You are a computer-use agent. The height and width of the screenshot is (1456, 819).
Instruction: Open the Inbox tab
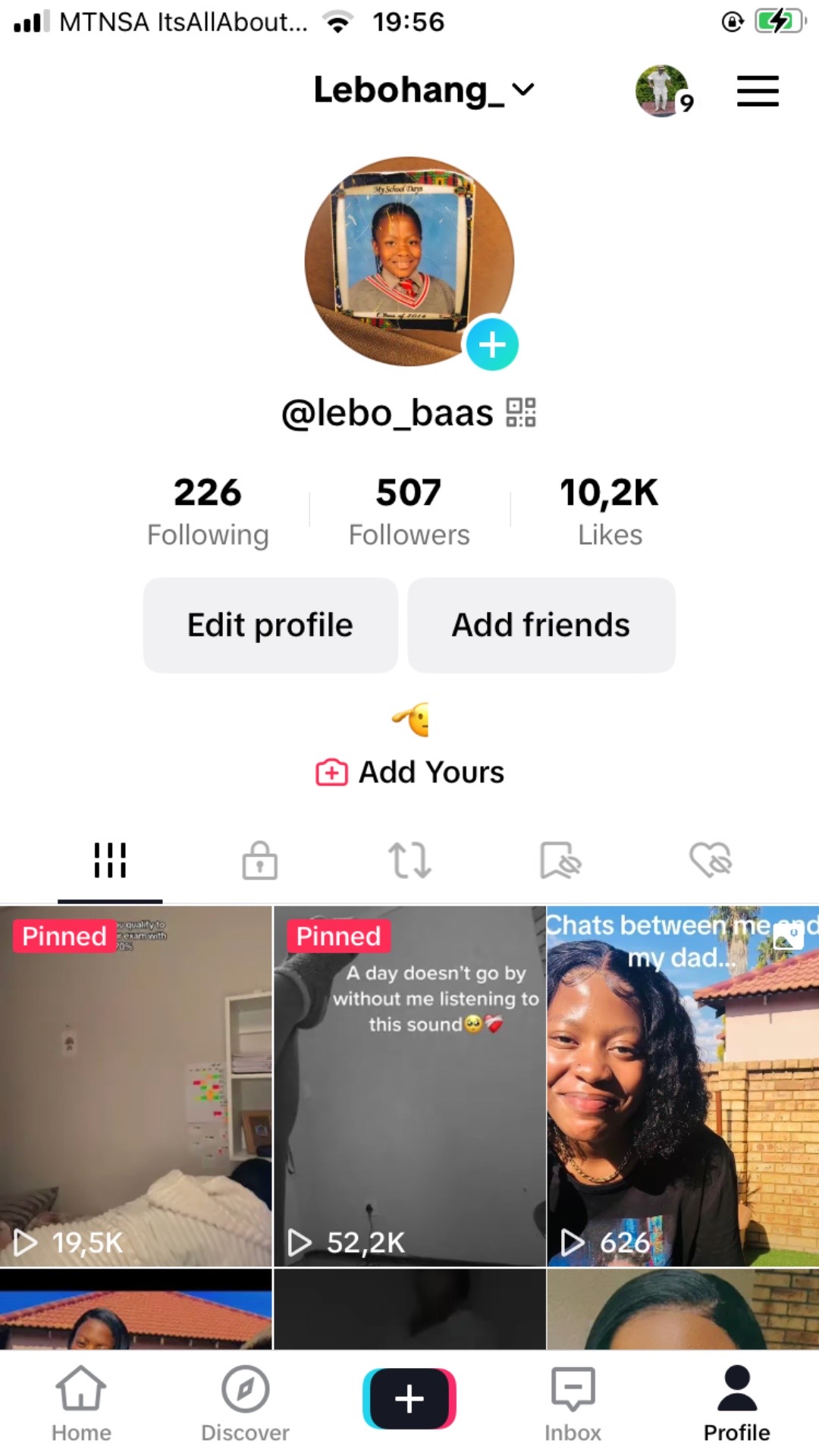573,1403
